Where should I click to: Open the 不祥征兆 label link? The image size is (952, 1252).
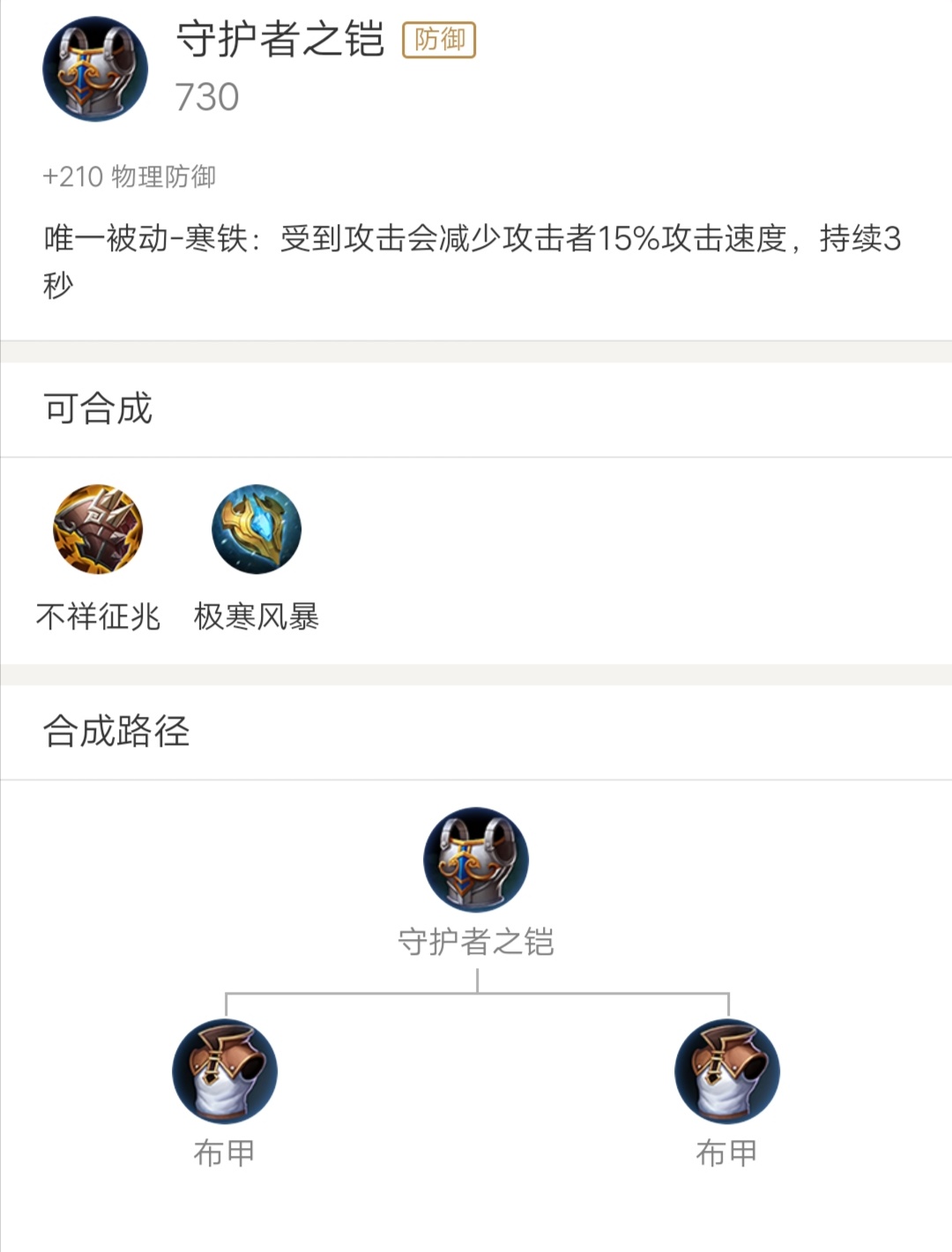coord(97,618)
